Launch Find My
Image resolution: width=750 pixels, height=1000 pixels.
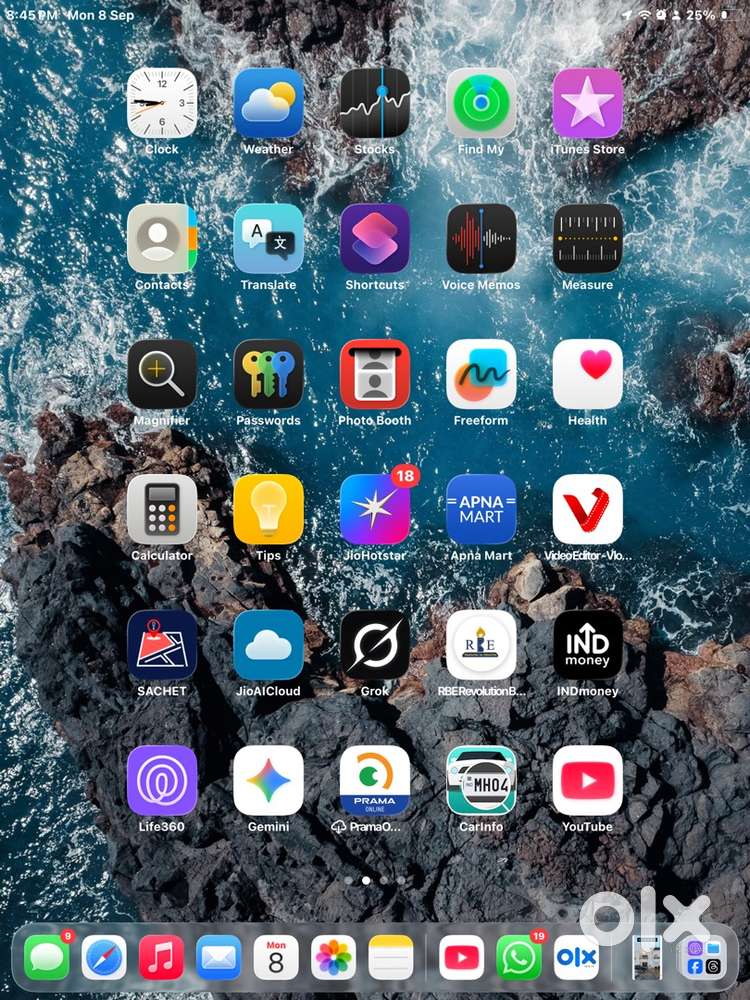[481, 103]
